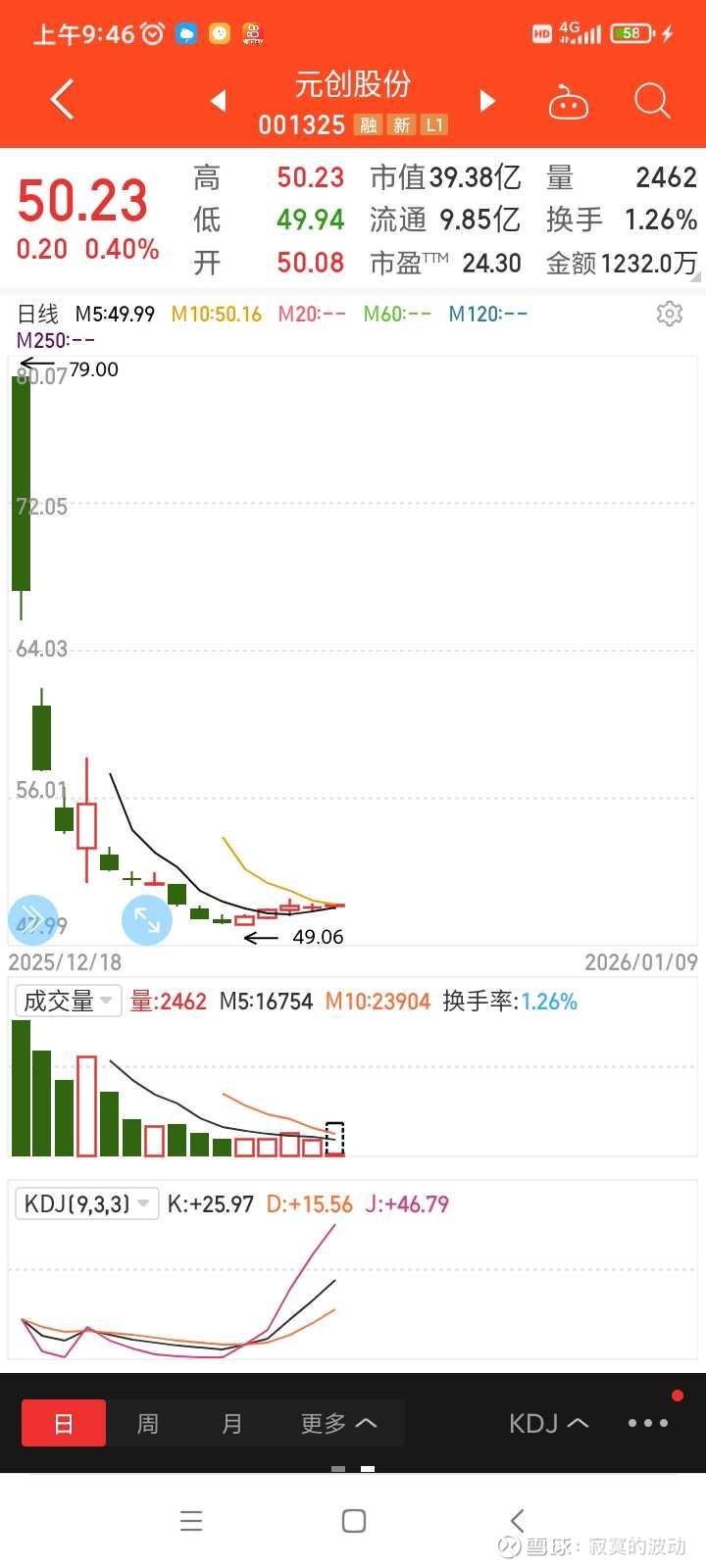Go back using the top-left arrow
The width and height of the screenshot is (706, 1568).
pos(62,100)
